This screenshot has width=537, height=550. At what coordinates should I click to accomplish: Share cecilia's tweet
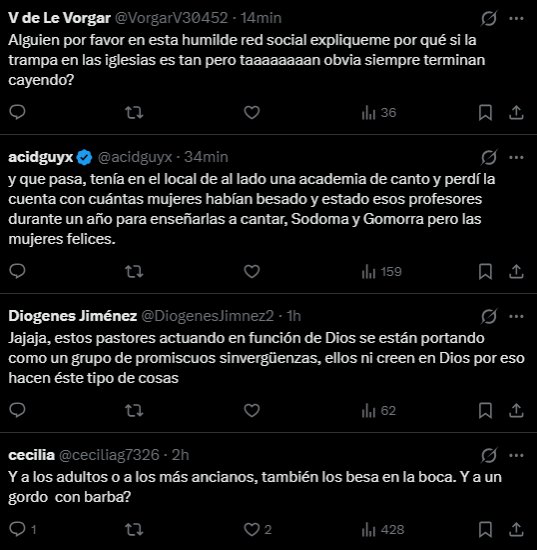coord(516,529)
